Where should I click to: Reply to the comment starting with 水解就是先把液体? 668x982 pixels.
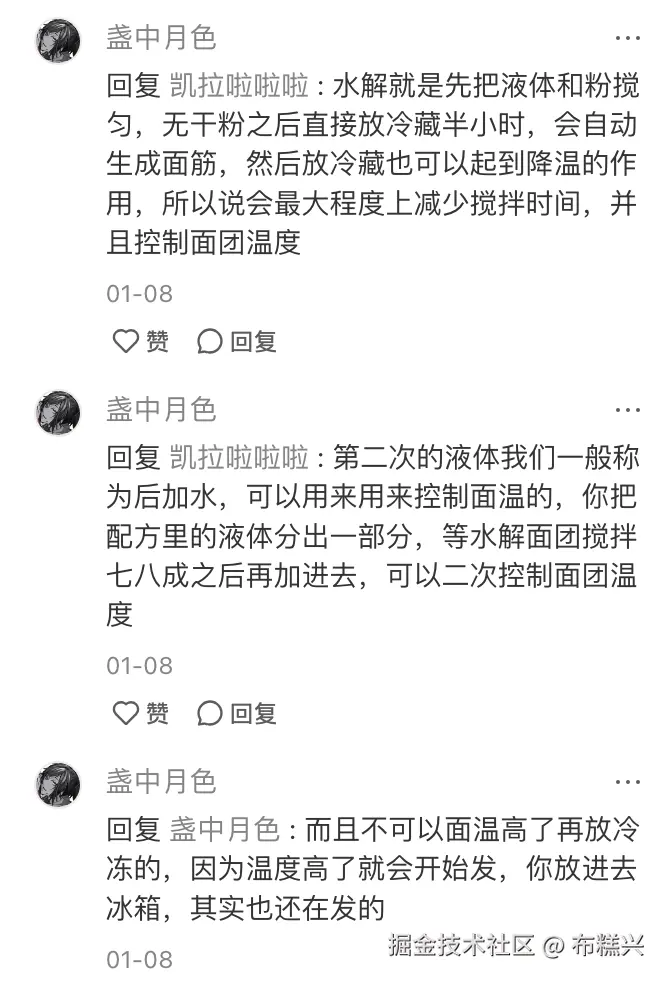(x=237, y=342)
